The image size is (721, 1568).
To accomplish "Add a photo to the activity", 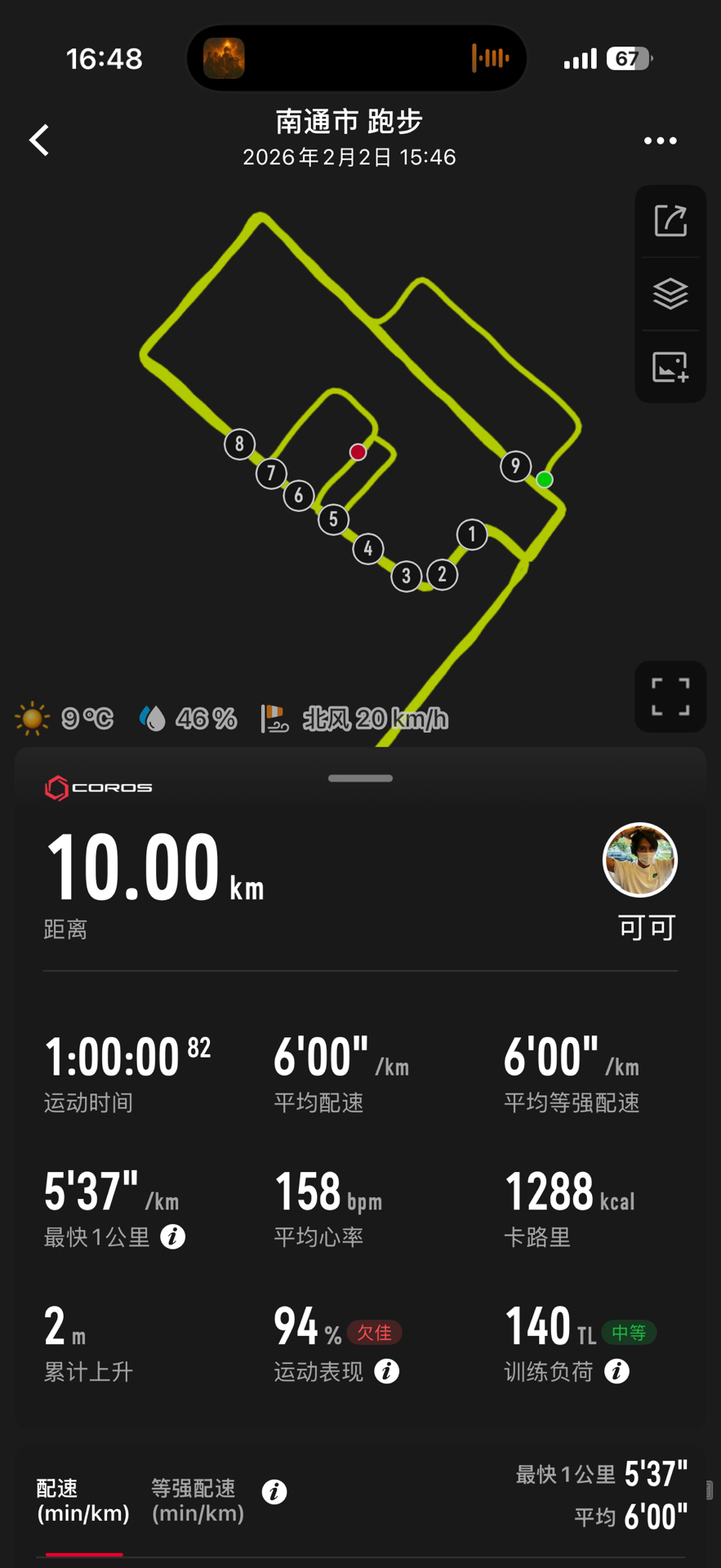I will pos(670,367).
